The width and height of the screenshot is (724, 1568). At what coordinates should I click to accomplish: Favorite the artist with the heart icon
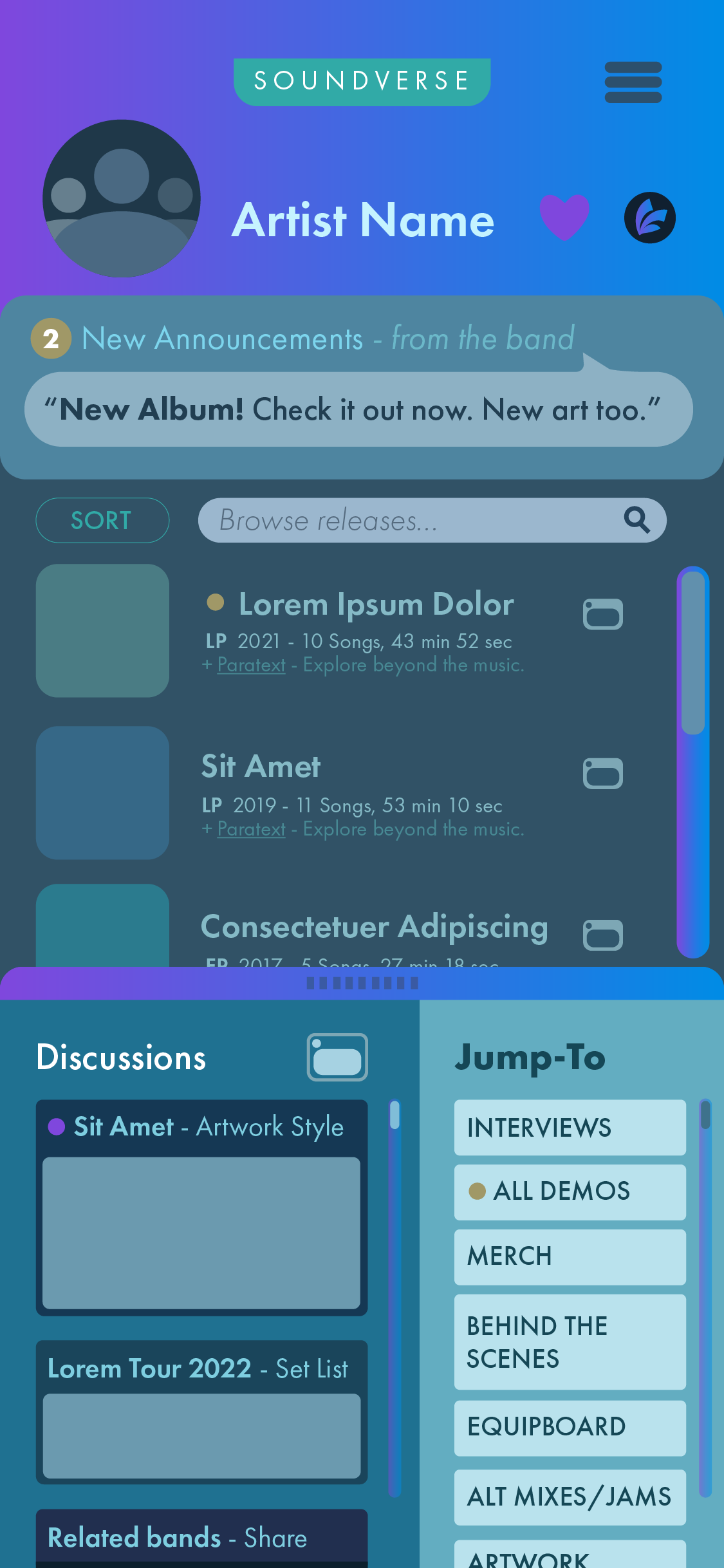coord(564,218)
